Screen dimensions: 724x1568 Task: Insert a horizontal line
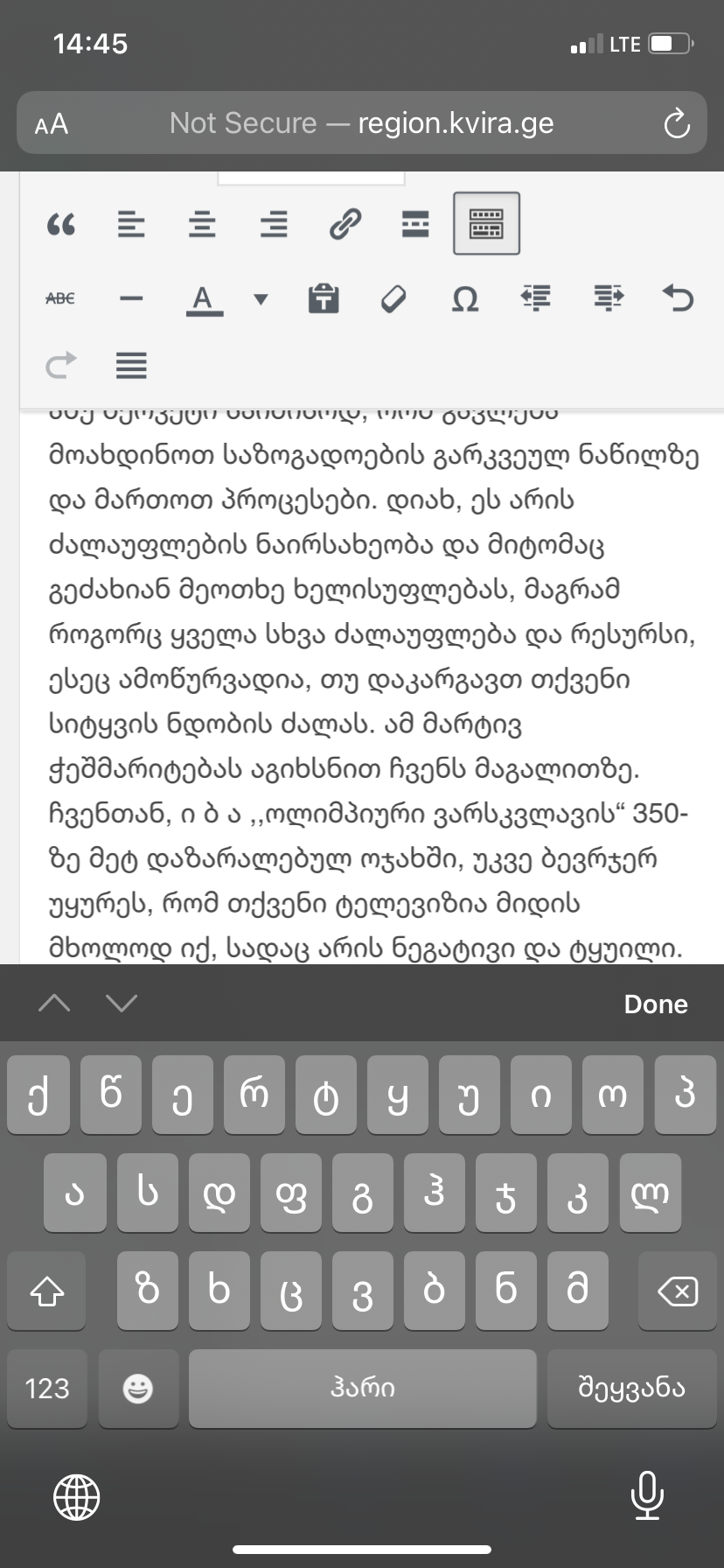[x=131, y=298]
